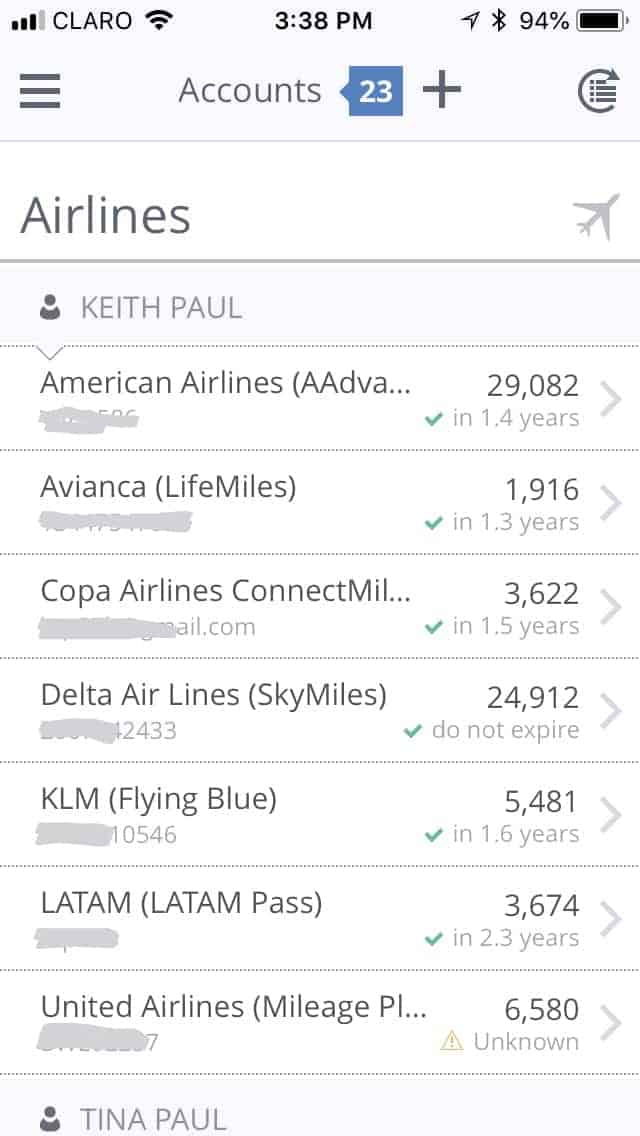Open Delta Air Lines SkyMiles details
640x1136 pixels.
[320, 711]
